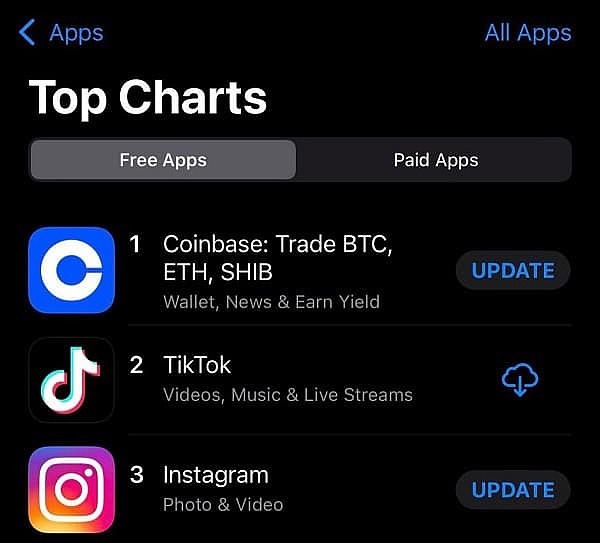Update the Instagram app
This screenshot has width=600, height=543.
point(513,490)
